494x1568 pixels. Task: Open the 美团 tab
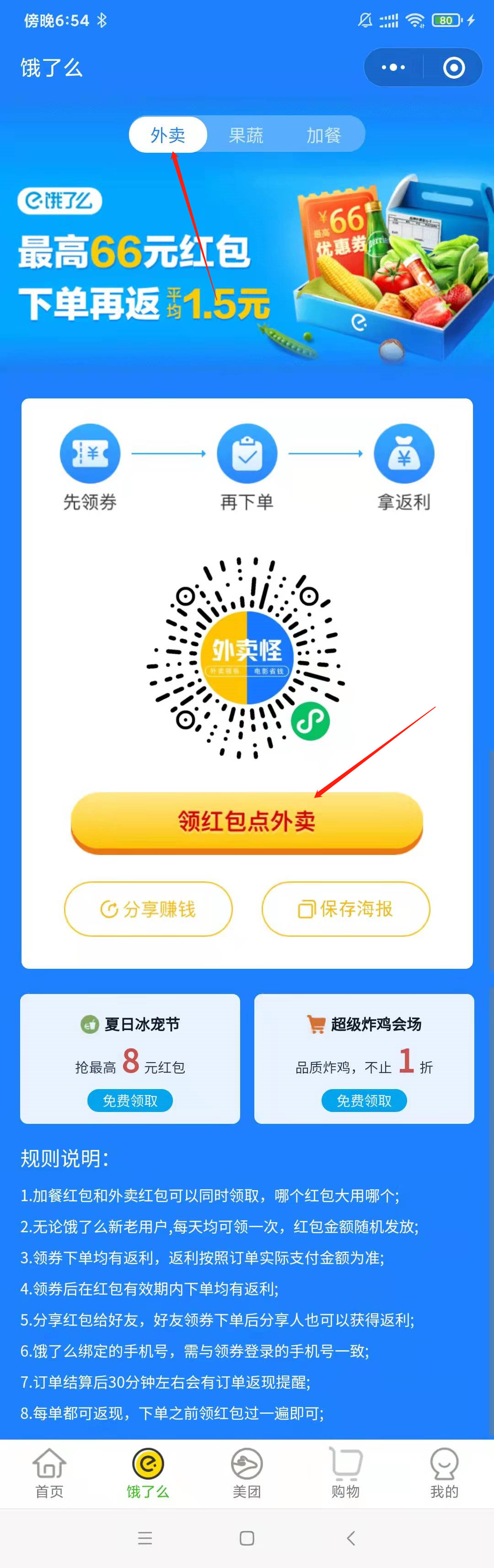(x=247, y=1472)
